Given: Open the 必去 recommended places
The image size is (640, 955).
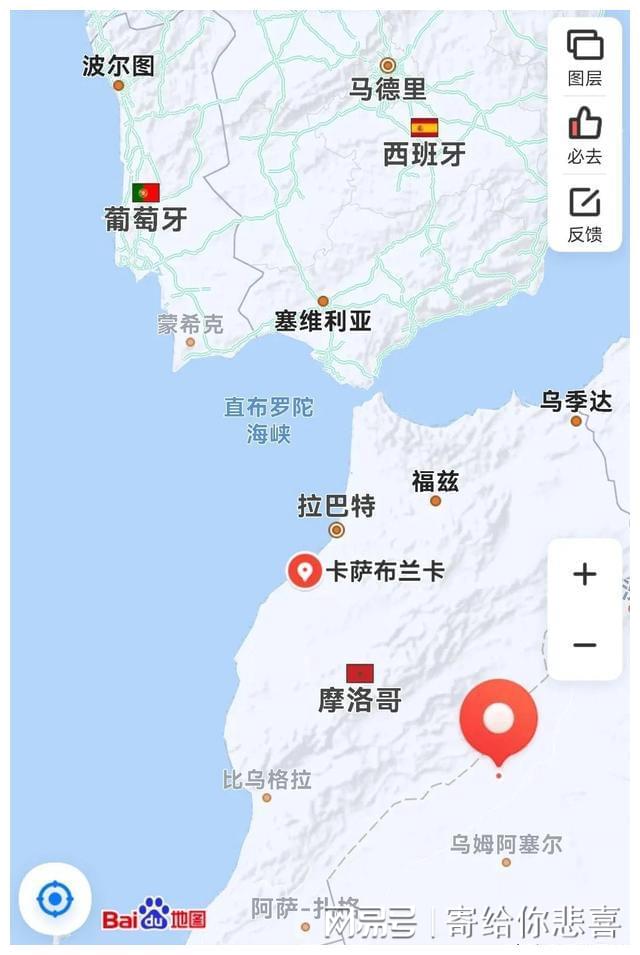Looking at the screenshot, I should (585, 136).
